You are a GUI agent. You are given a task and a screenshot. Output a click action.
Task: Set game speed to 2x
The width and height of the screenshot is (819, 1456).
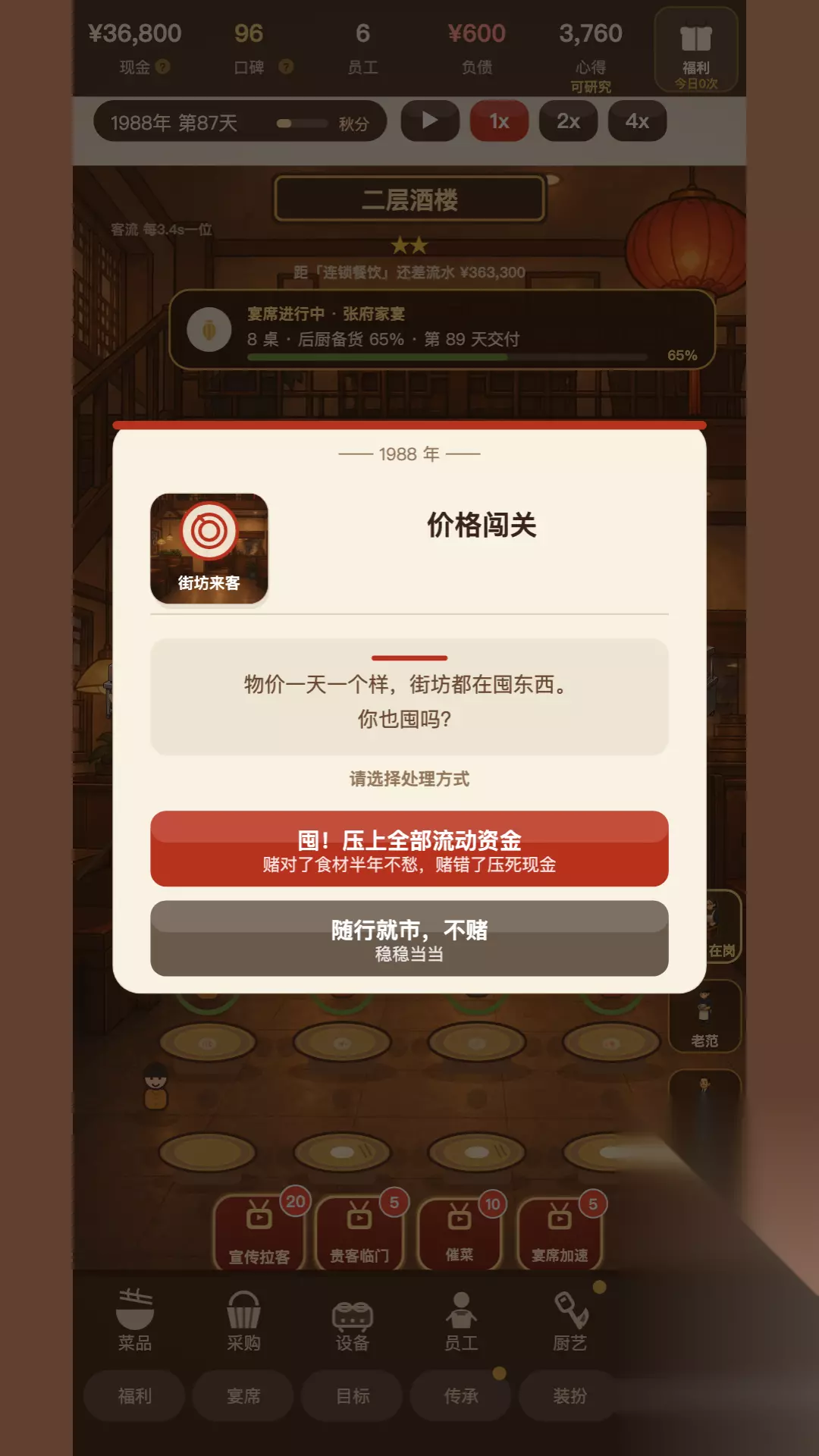pyautogui.click(x=568, y=121)
